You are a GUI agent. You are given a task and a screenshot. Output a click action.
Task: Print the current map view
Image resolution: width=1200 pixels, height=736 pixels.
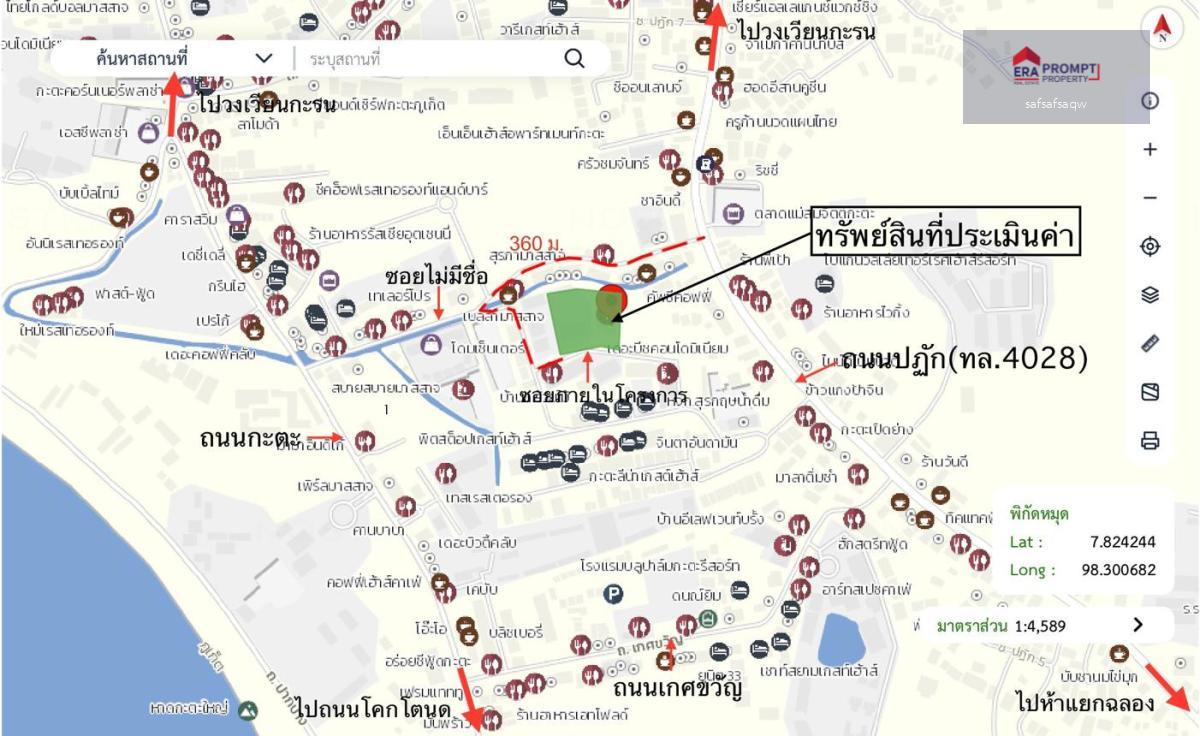click(x=1150, y=440)
